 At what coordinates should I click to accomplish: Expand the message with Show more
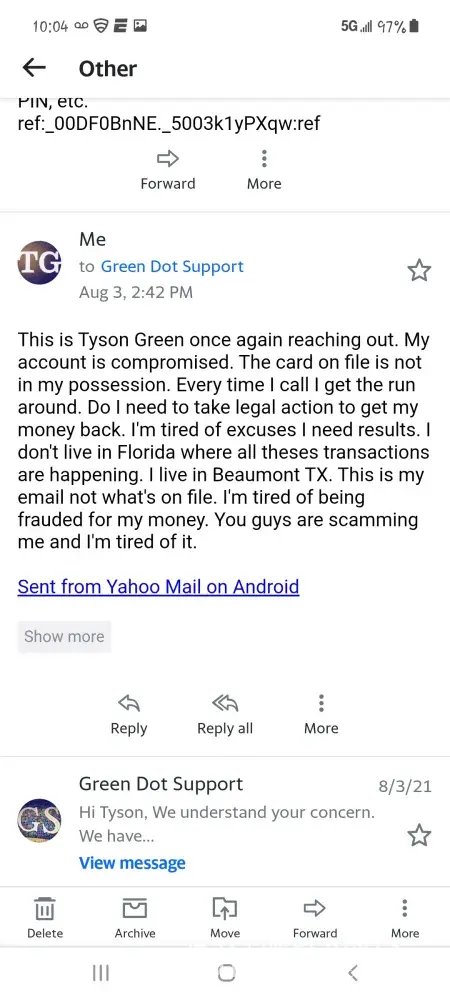(64, 636)
